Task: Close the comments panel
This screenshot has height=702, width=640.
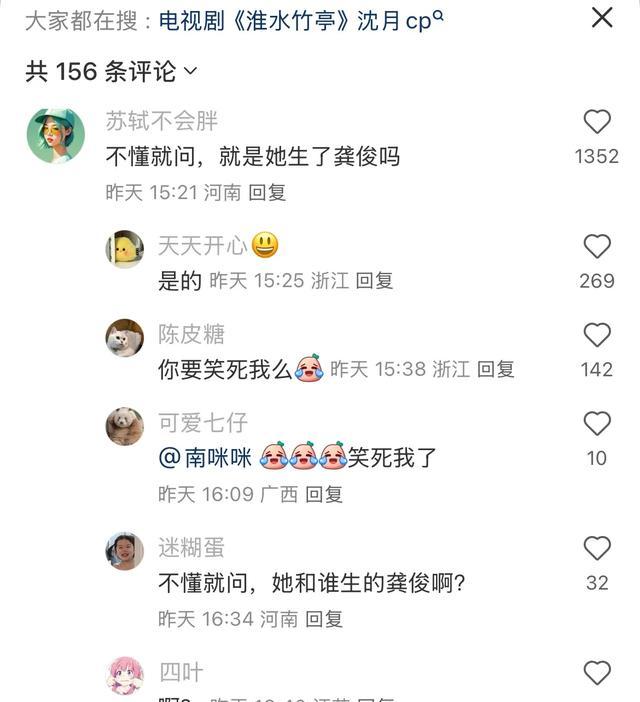Action: (x=602, y=18)
